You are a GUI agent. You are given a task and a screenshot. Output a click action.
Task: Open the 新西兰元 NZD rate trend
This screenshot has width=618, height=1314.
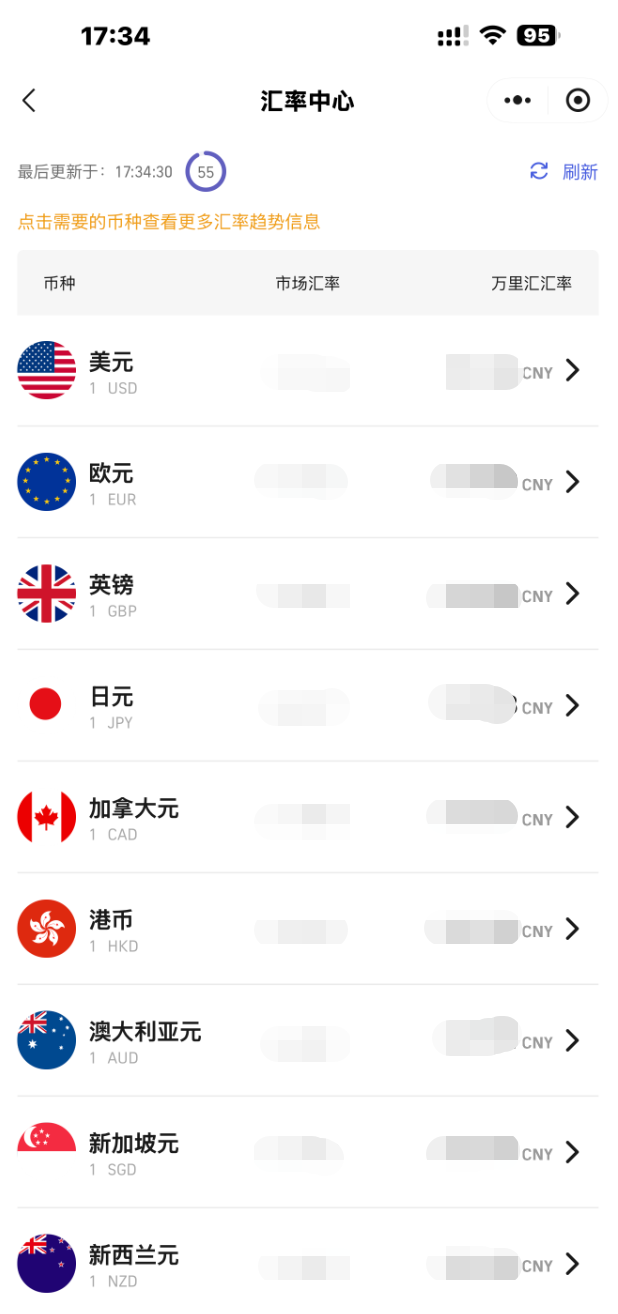pyautogui.click(x=308, y=1264)
